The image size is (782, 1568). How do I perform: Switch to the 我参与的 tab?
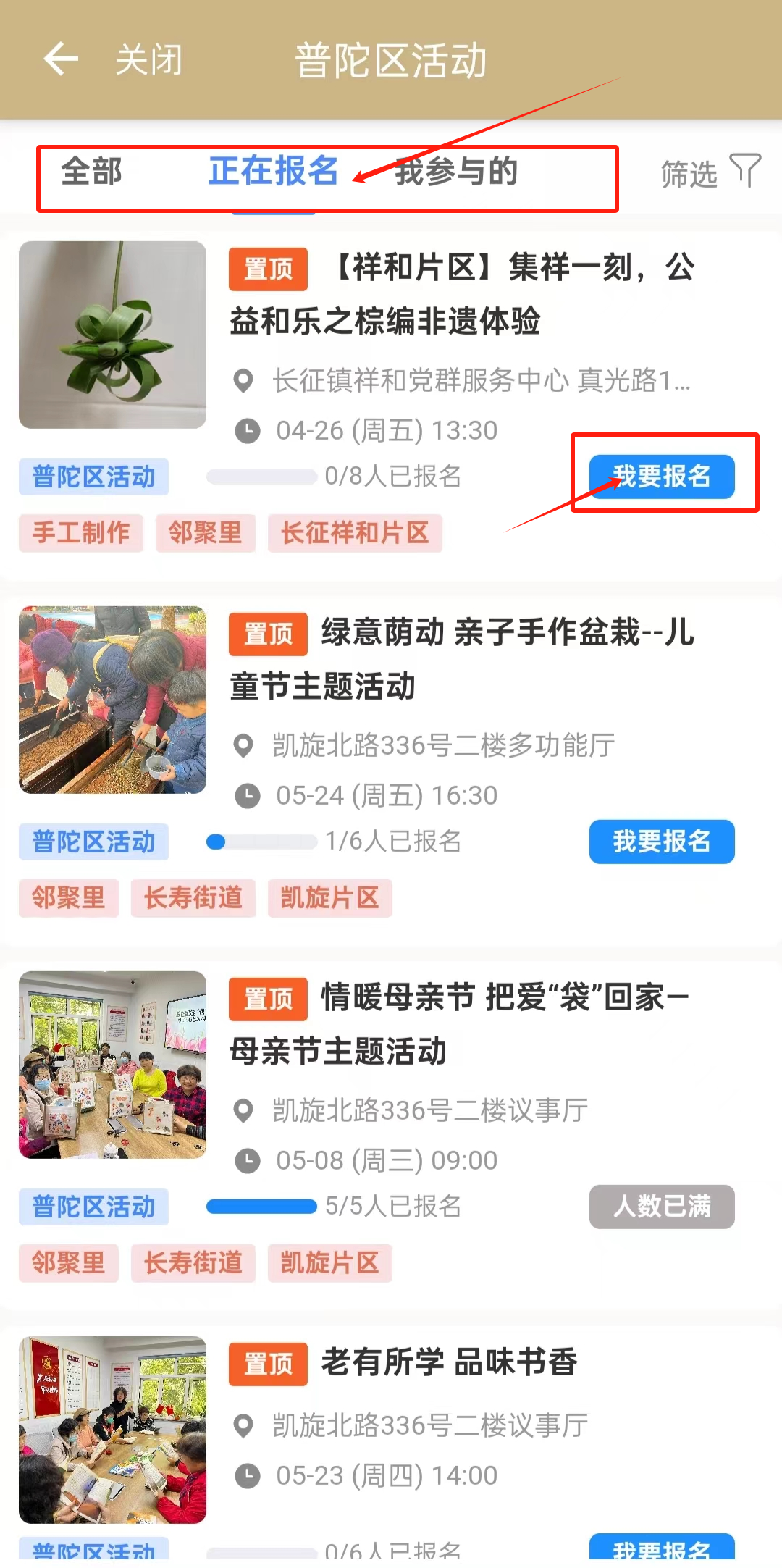pyautogui.click(x=456, y=172)
